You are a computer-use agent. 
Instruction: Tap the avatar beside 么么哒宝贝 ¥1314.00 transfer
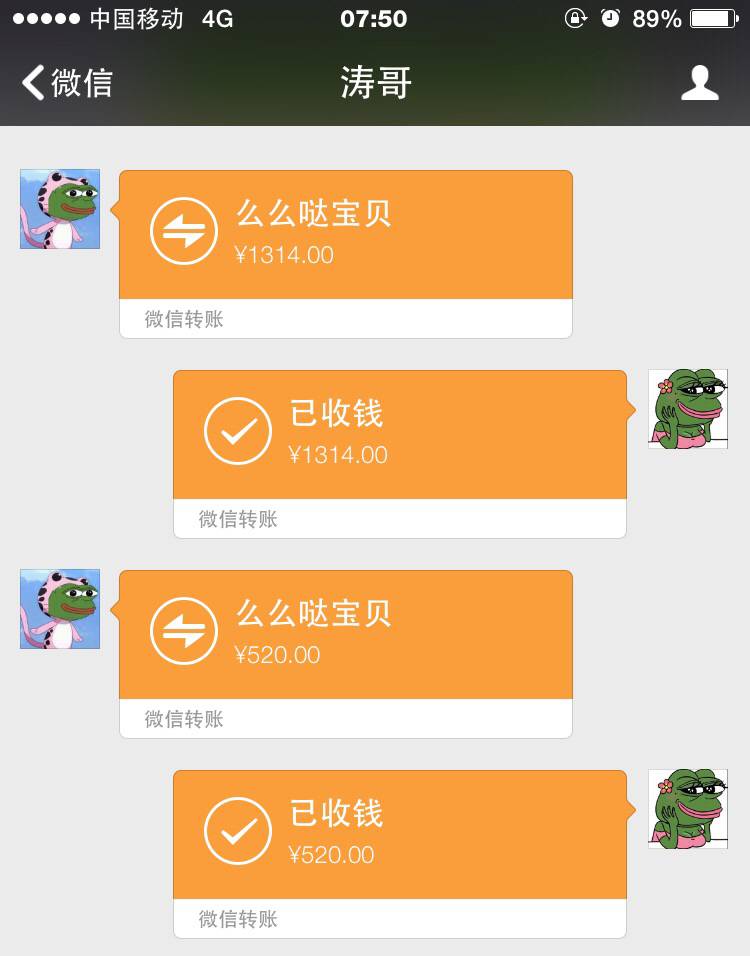[x=60, y=209]
